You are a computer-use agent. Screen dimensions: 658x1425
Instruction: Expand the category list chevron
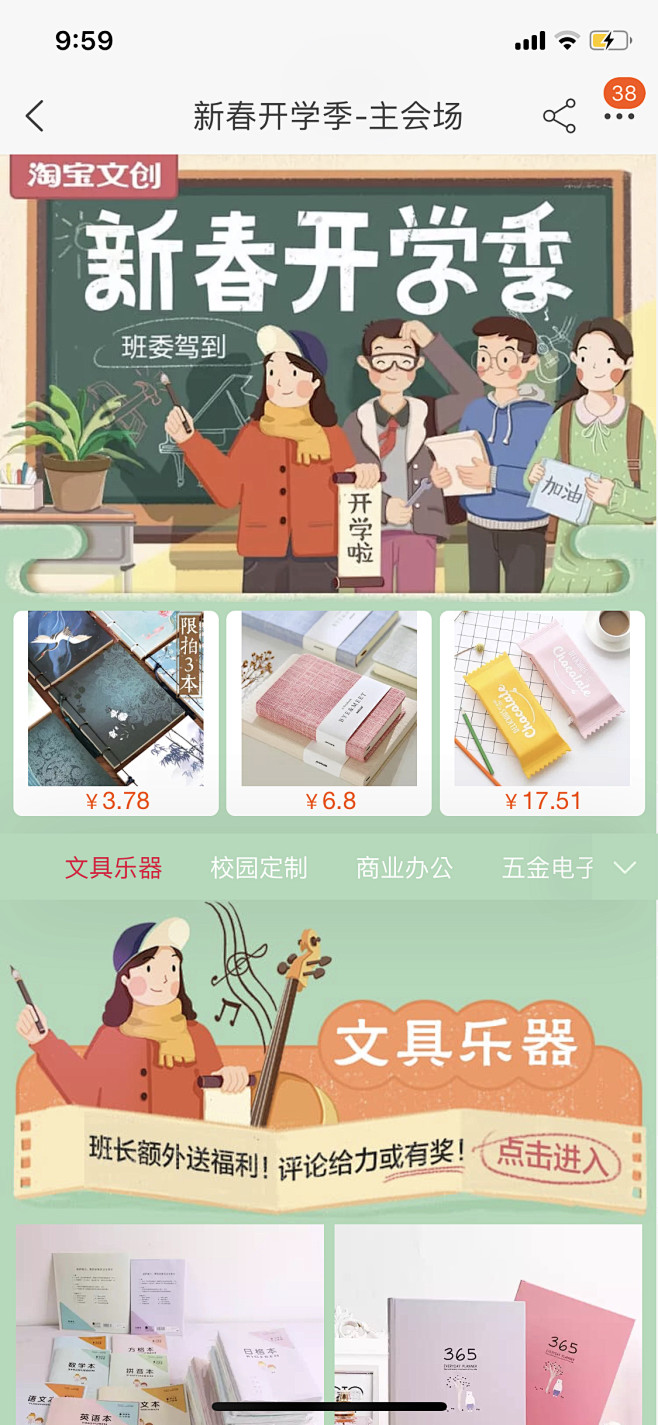pos(625,868)
